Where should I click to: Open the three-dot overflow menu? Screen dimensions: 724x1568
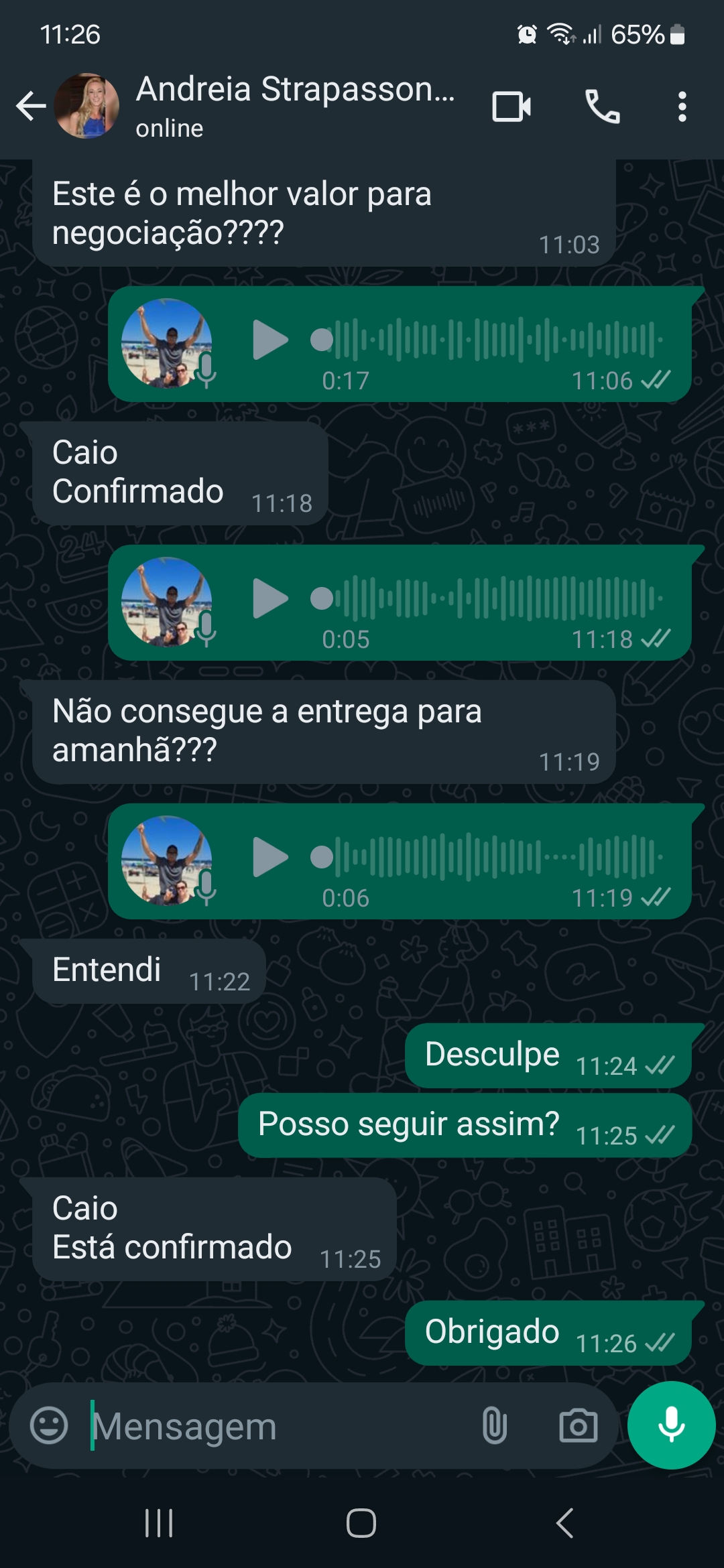tap(682, 106)
